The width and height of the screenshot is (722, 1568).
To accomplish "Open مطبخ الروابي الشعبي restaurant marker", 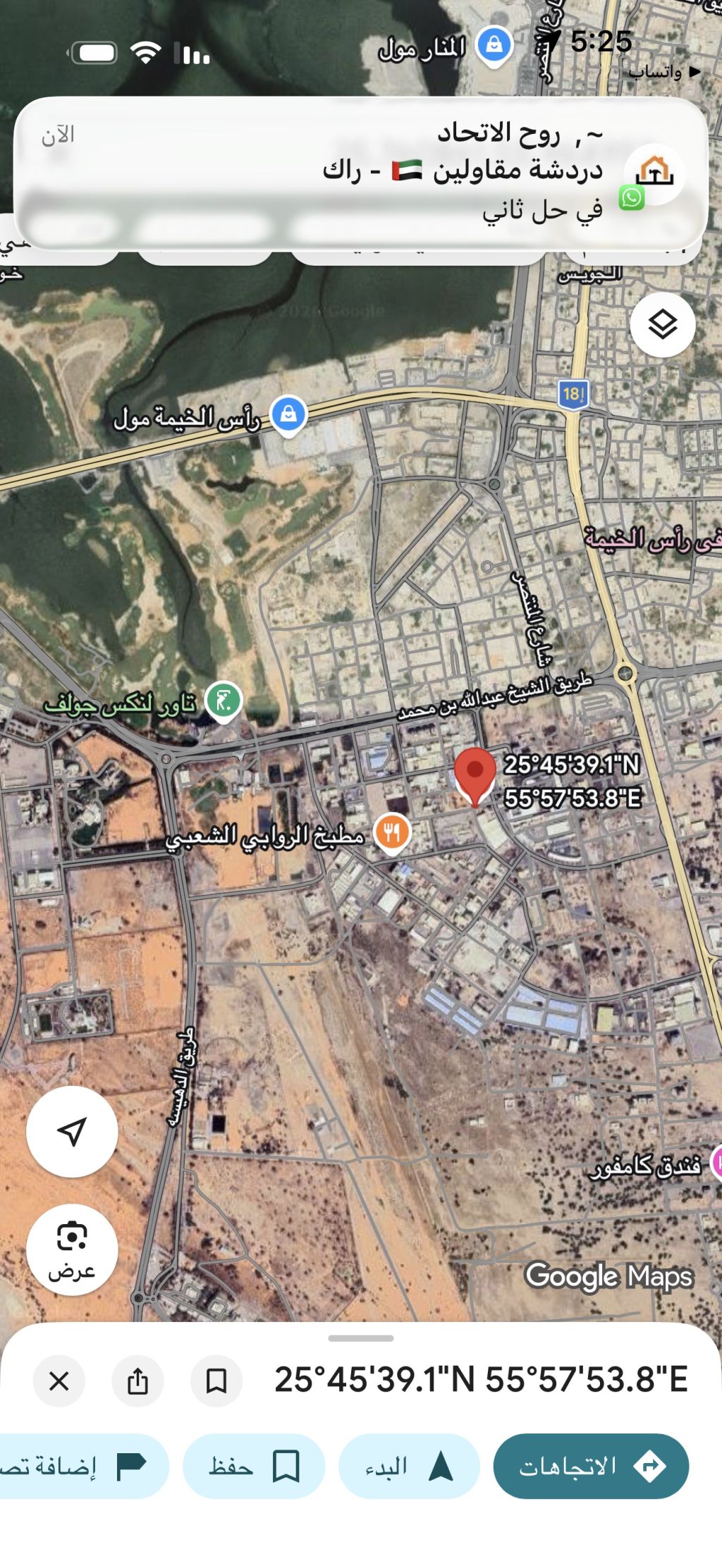I will tap(392, 832).
